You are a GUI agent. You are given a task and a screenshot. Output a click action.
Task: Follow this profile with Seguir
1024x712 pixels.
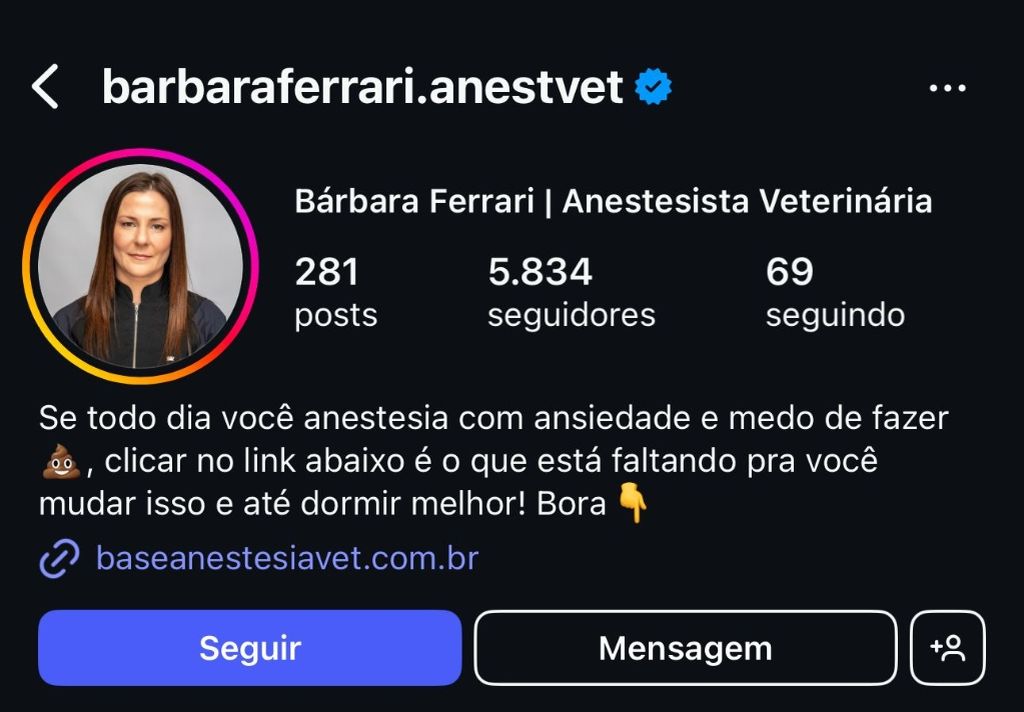click(x=250, y=647)
